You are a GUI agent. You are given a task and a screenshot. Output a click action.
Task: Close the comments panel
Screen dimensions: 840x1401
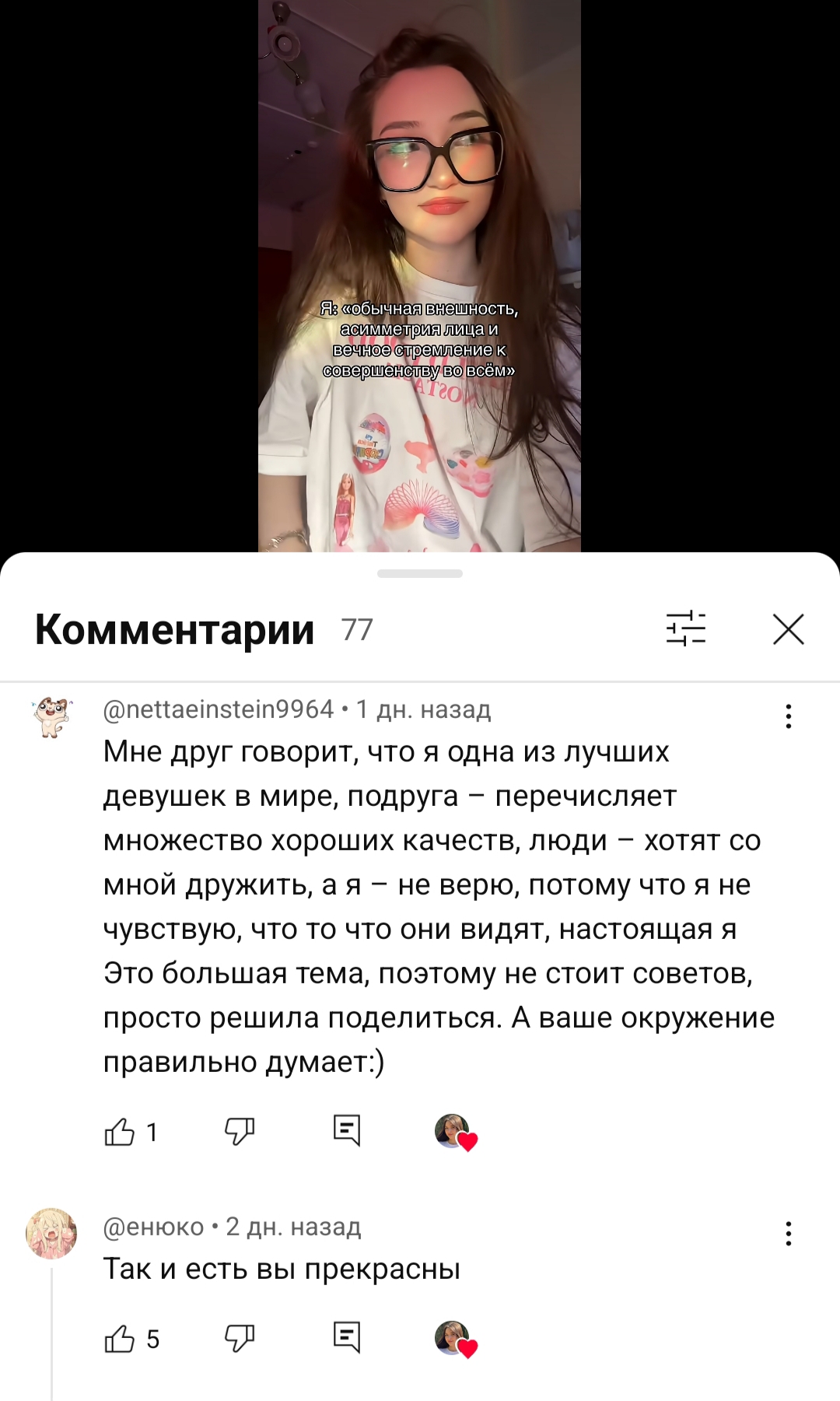point(788,629)
